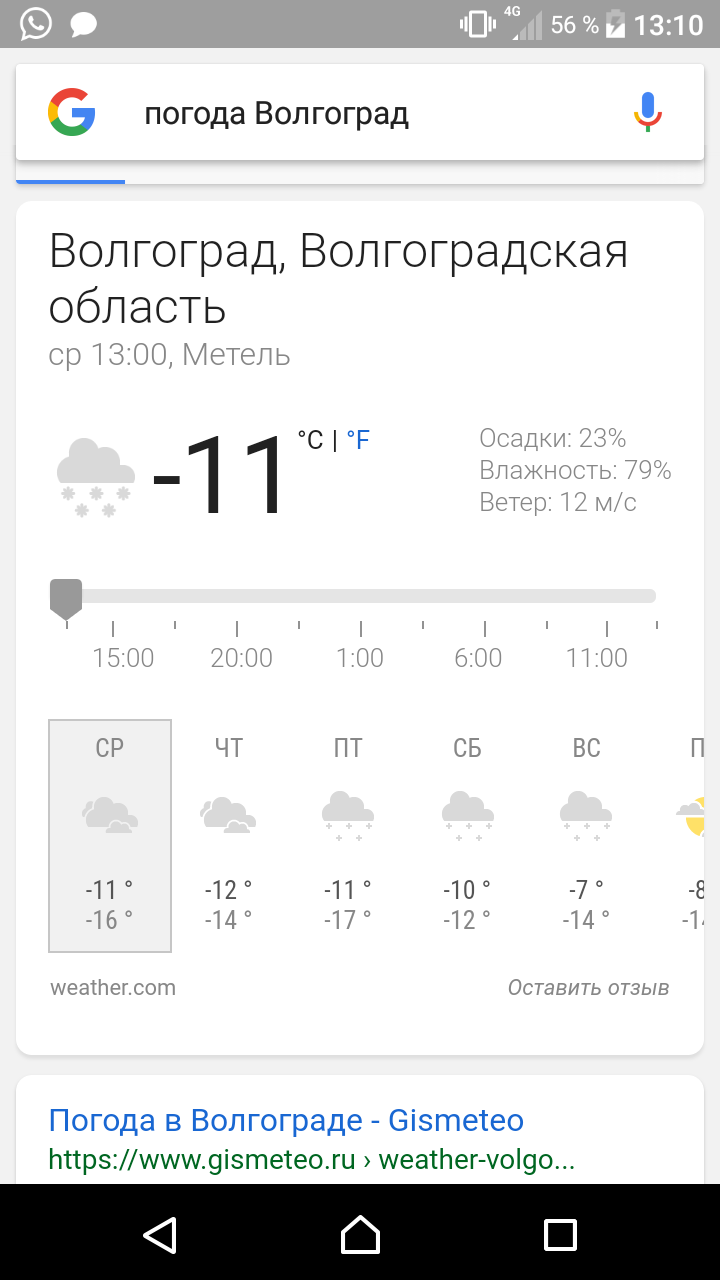Switch temperature units to °F
Image resolution: width=720 pixels, height=1280 pixels.
click(x=358, y=440)
